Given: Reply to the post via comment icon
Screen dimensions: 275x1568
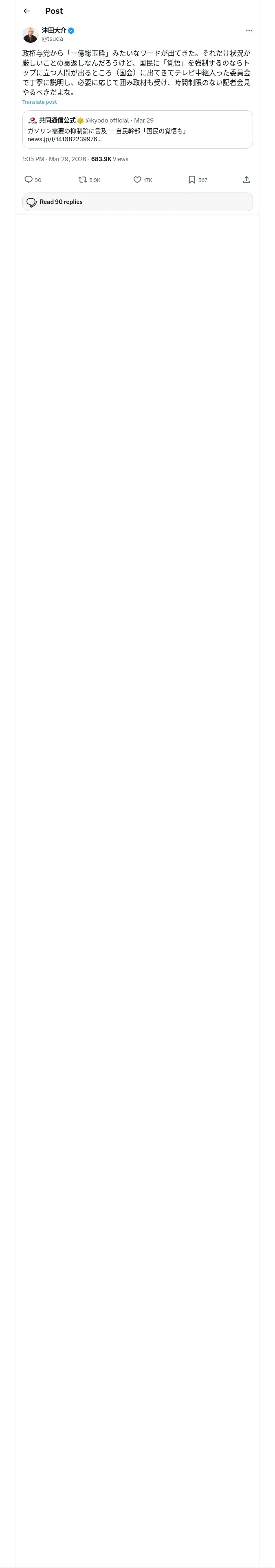Looking at the screenshot, I should click(x=28, y=180).
